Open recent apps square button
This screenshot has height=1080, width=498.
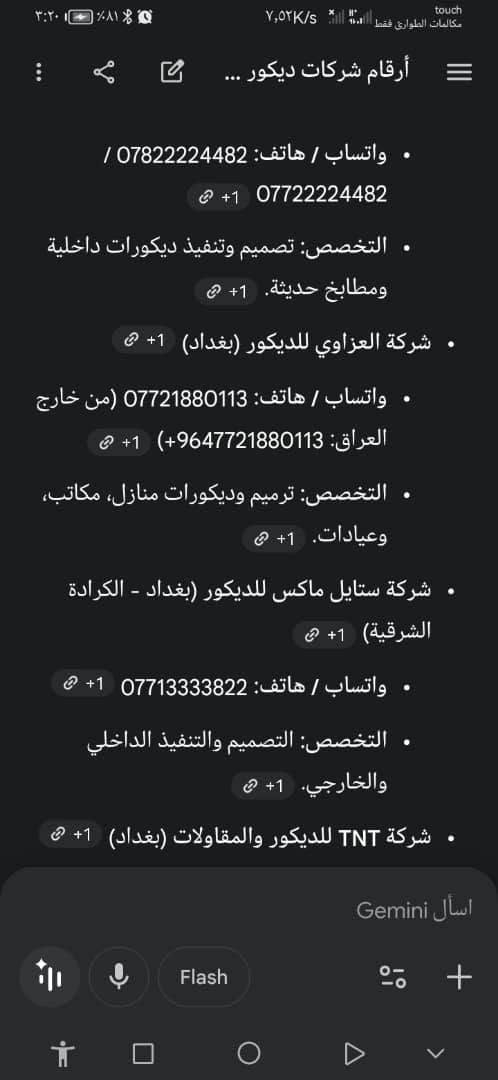(x=143, y=1052)
